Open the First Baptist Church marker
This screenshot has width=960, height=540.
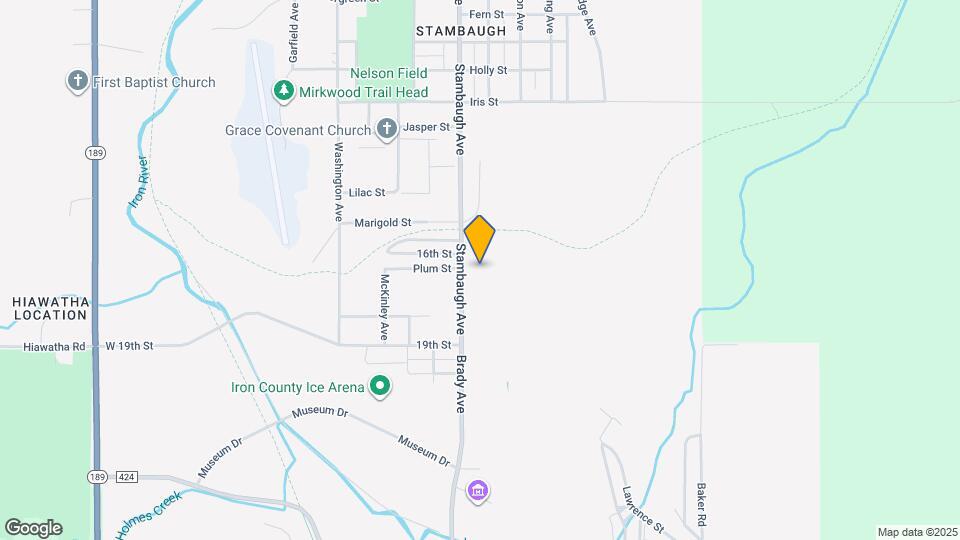click(x=79, y=81)
